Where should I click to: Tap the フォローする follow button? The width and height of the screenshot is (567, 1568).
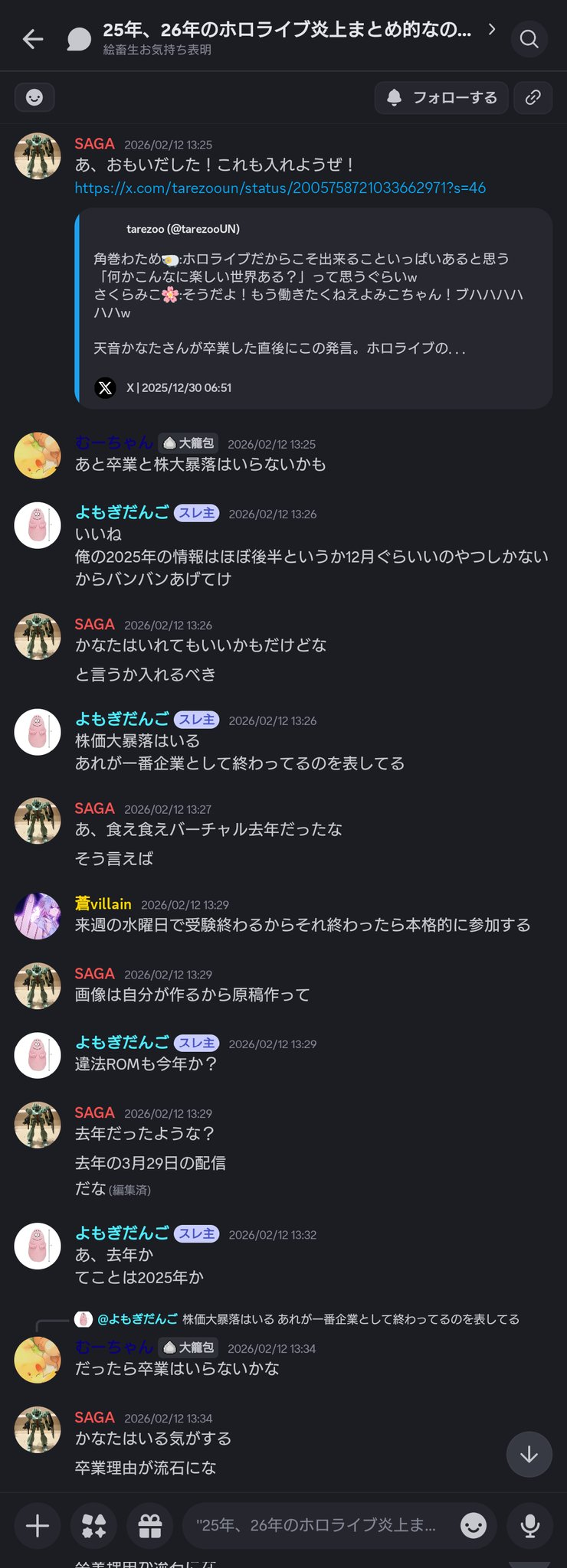441,98
